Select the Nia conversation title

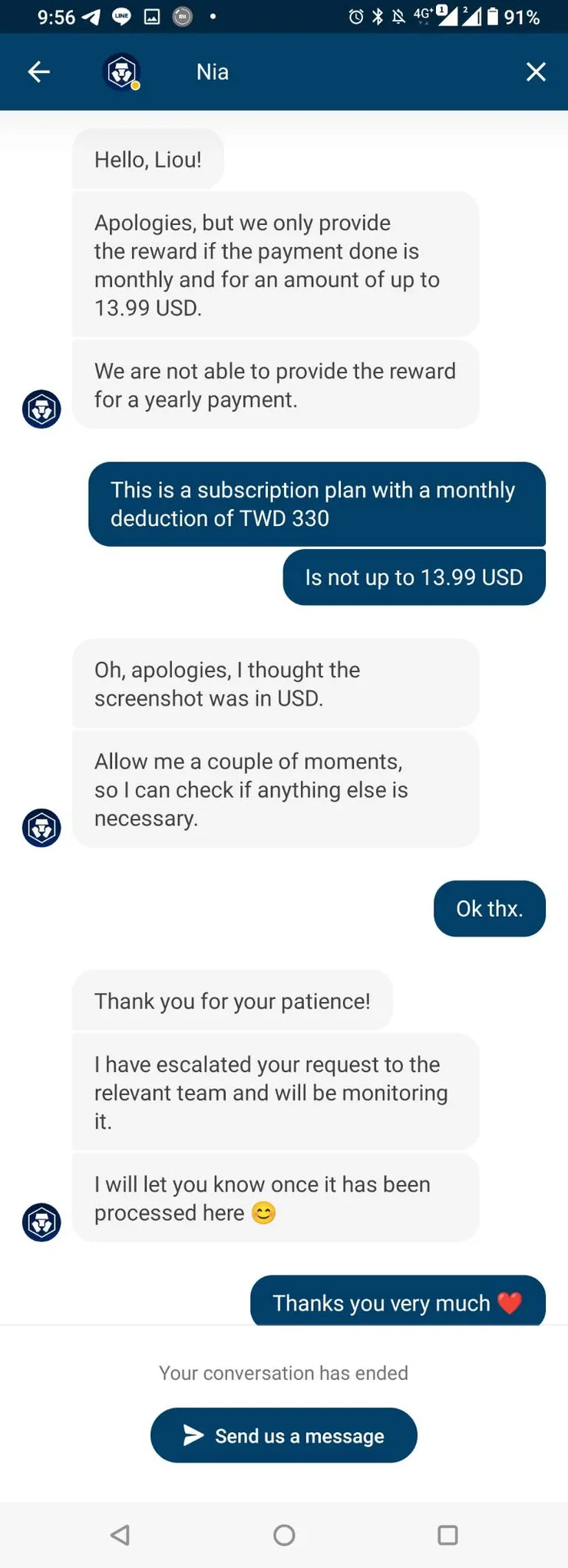[x=212, y=71]
